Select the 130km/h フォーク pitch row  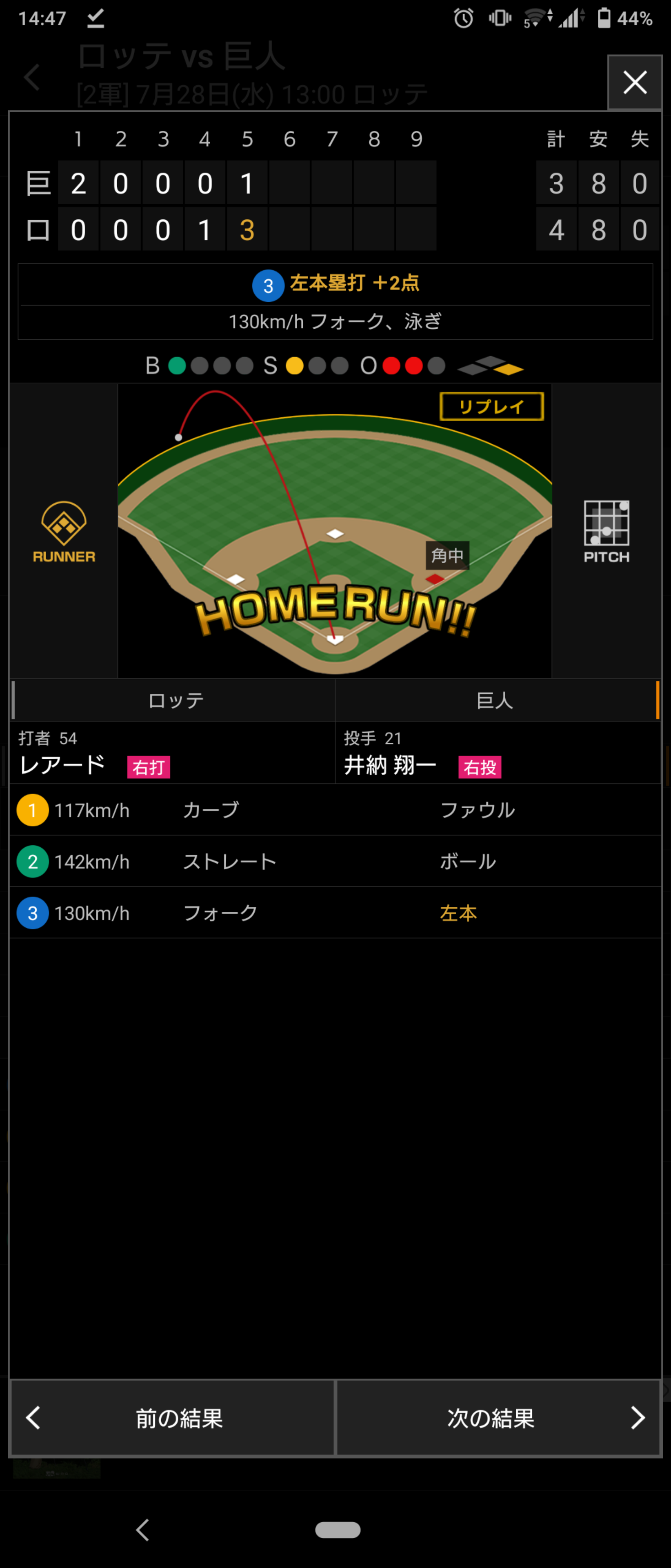click(x=335, y=913)
